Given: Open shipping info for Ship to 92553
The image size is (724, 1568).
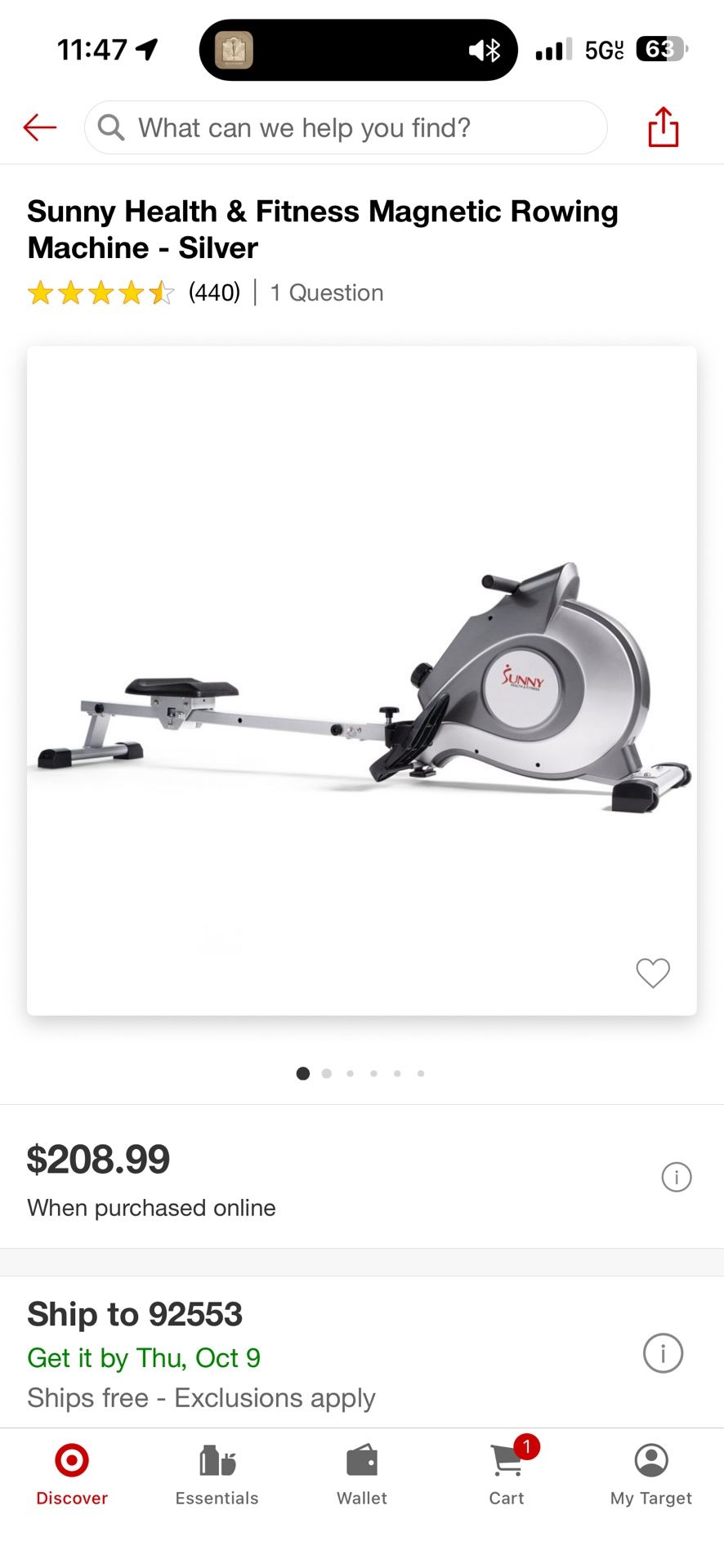Looking at the screenshot, I should [x=663, y=1353].
